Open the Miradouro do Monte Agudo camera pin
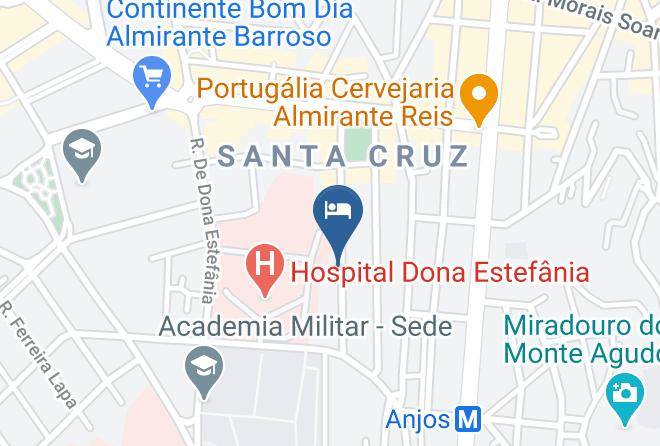Viewport: 660px width, 446px height. coord(625,399)
